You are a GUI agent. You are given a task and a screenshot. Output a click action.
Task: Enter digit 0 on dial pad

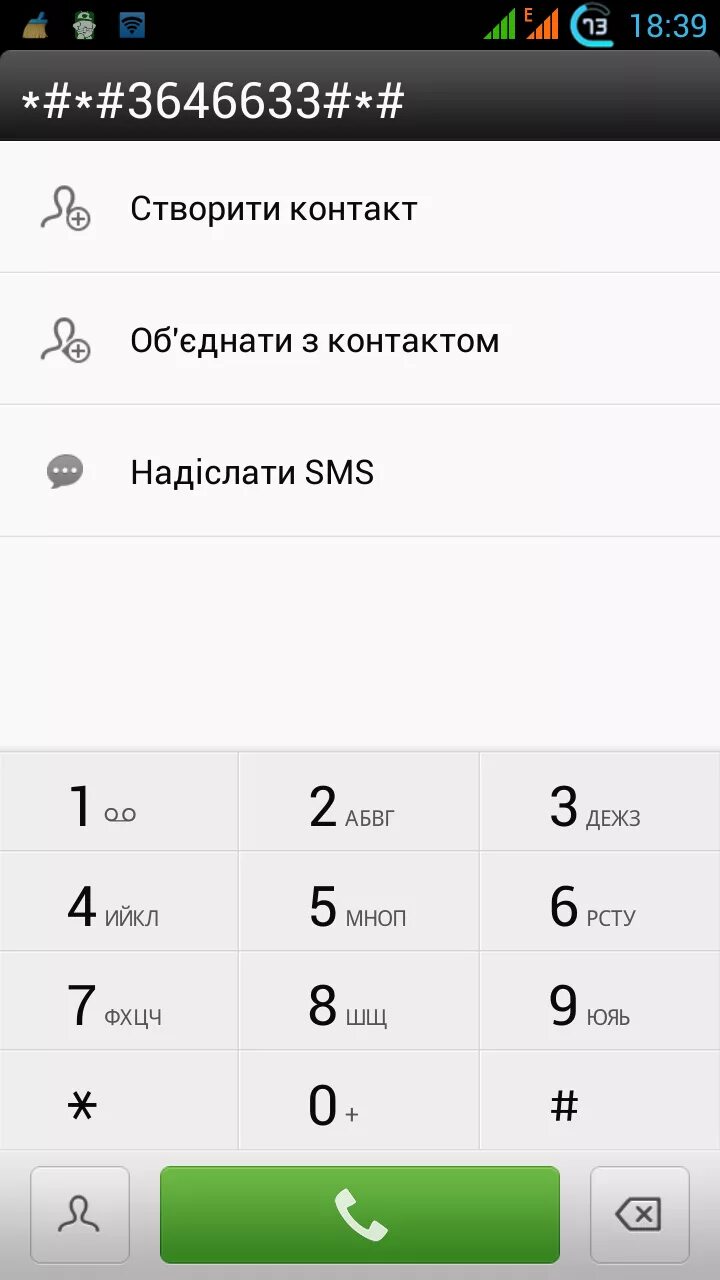(x=359, y=1100)
